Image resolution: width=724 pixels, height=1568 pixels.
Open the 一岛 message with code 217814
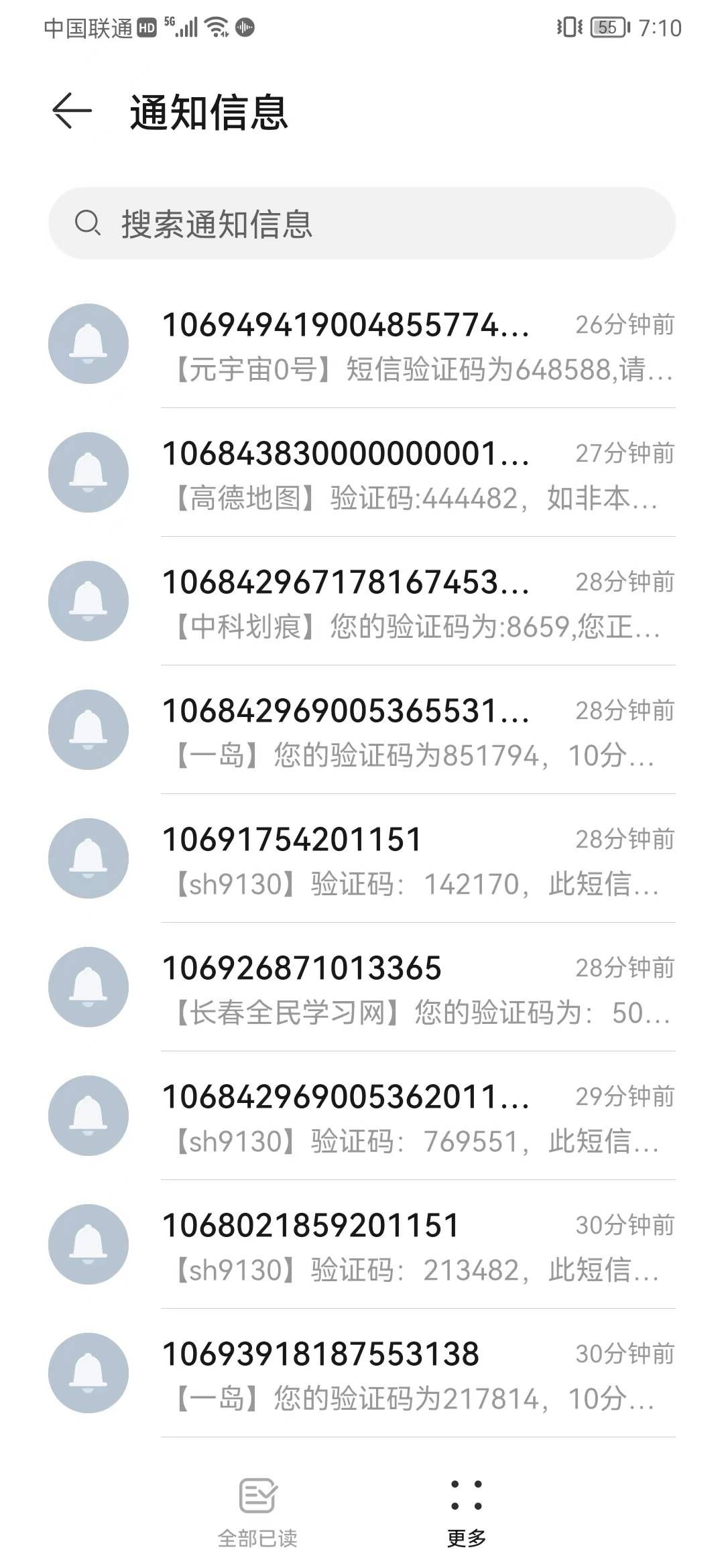[417, 1375]
